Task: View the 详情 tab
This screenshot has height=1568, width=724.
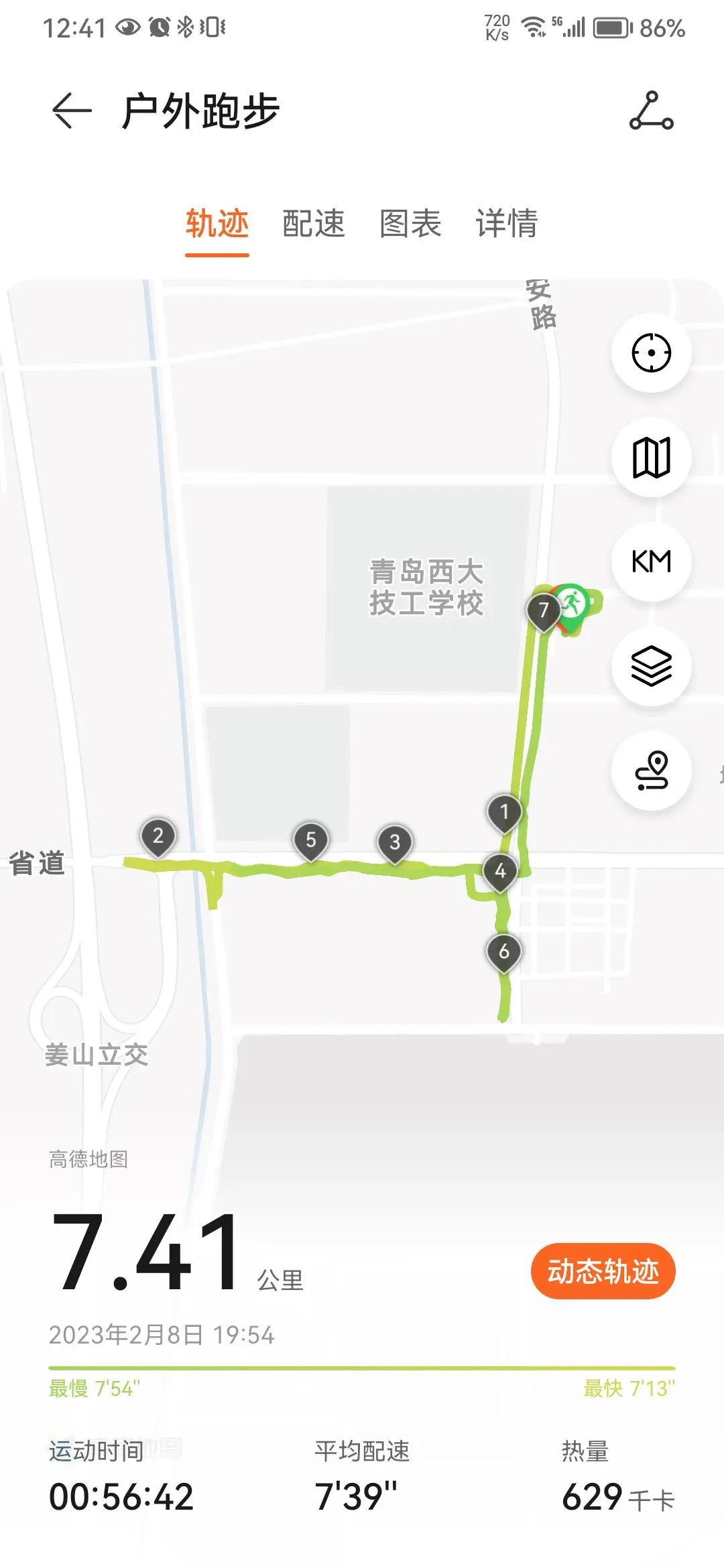Action: point(507,223)
